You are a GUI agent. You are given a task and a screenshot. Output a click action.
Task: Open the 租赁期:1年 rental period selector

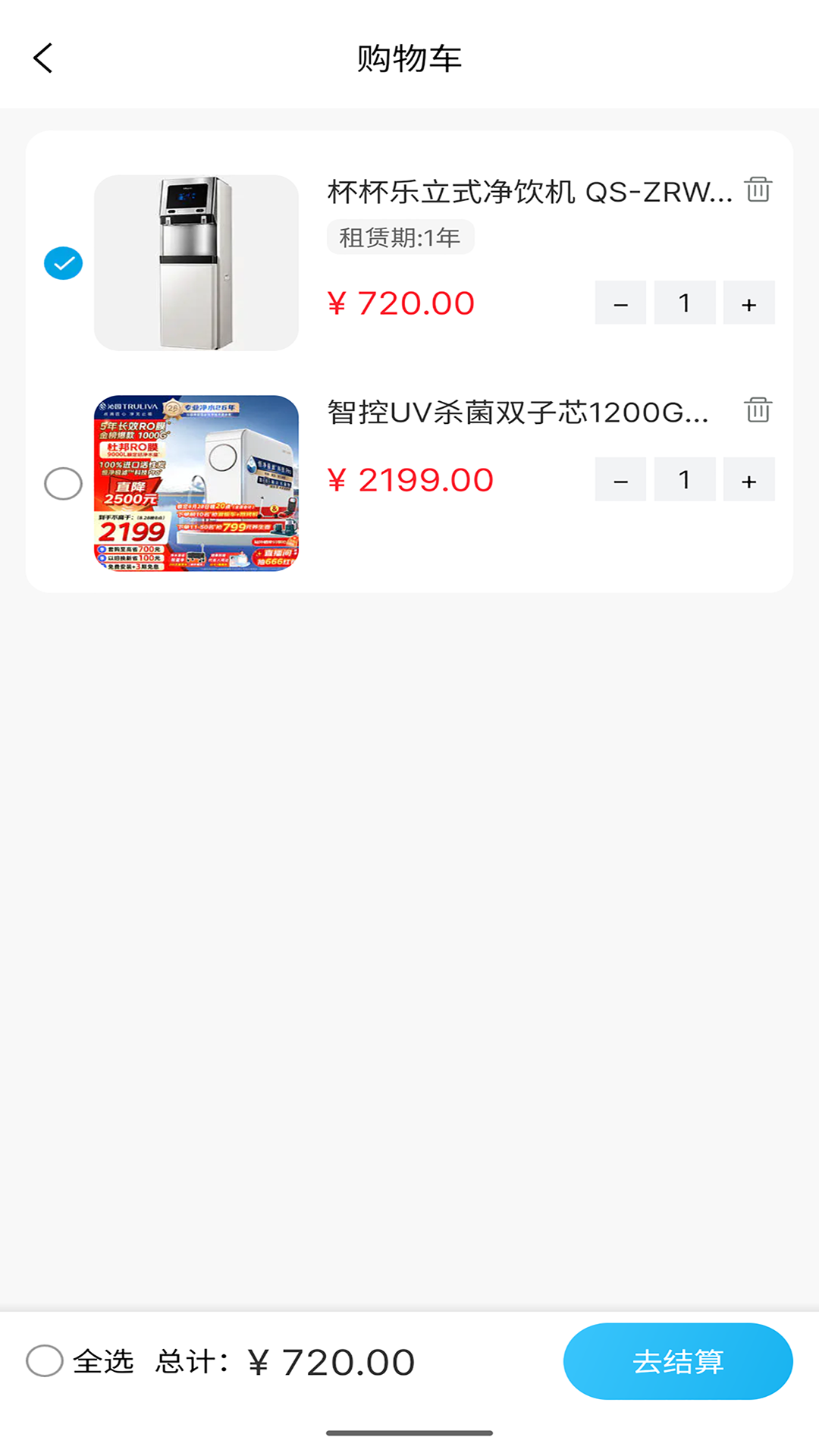(400, 237)
